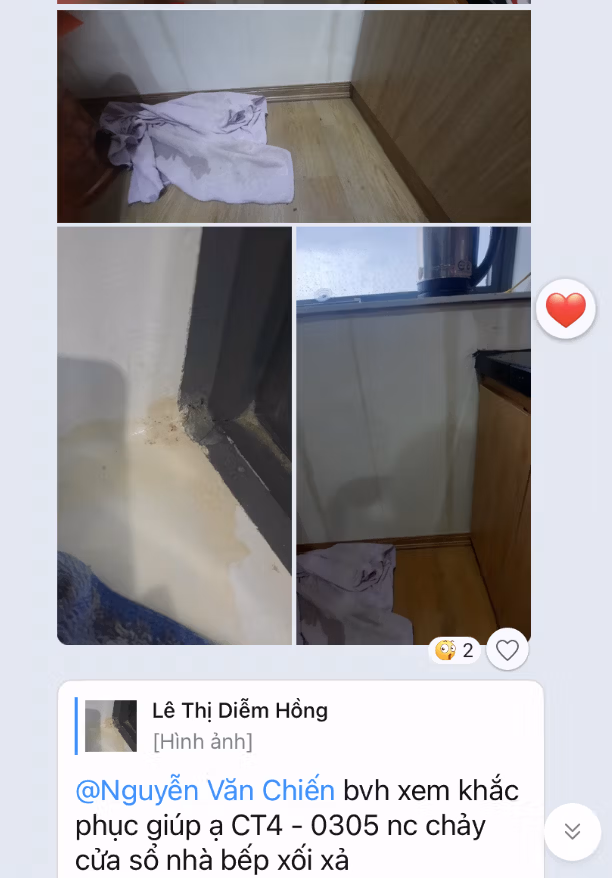The height and width of the screenshot is (878, 612).
Task: Open the photo of stained window corner
Action: 174,435
